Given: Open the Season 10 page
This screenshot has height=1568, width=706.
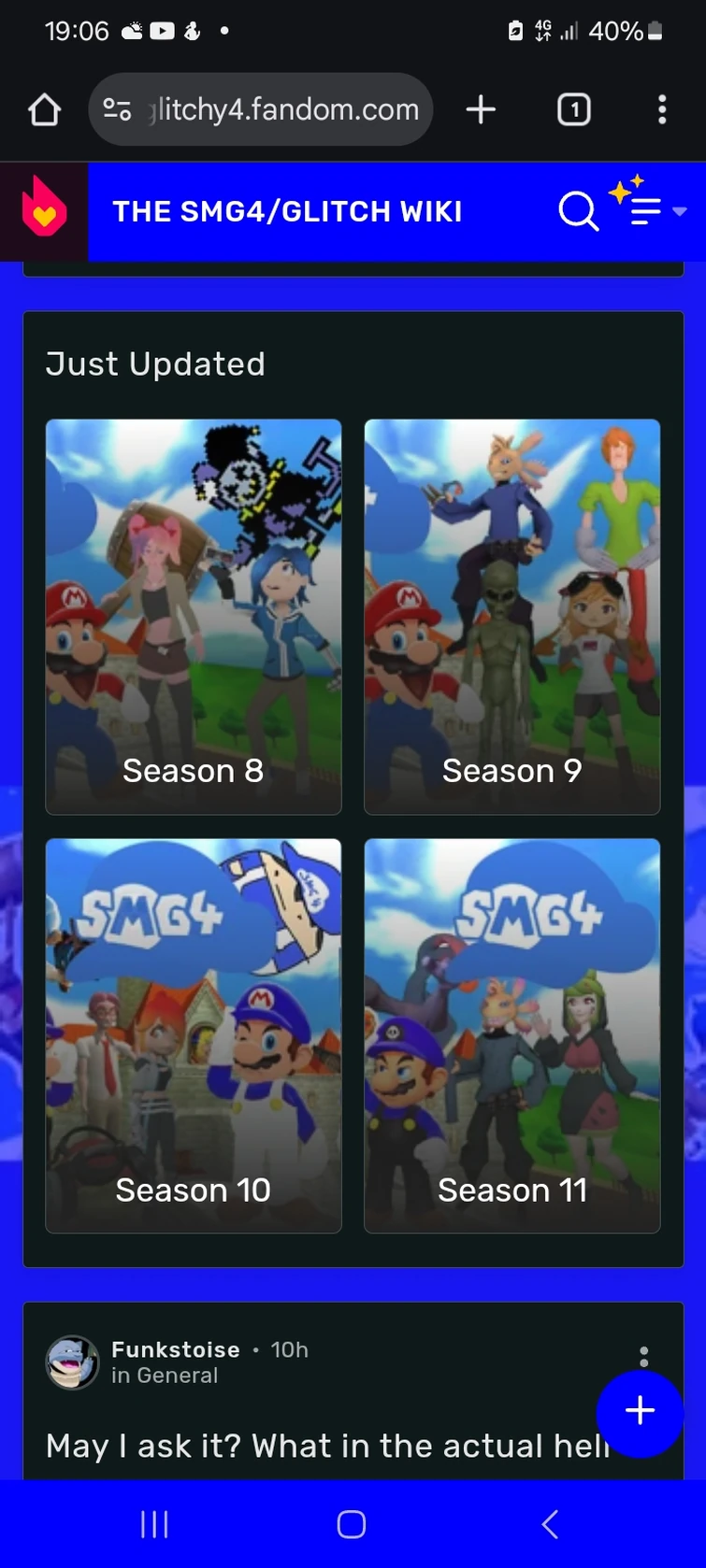Looking at the screenshot, I should pyautogui.click(x=194, y=1035).
